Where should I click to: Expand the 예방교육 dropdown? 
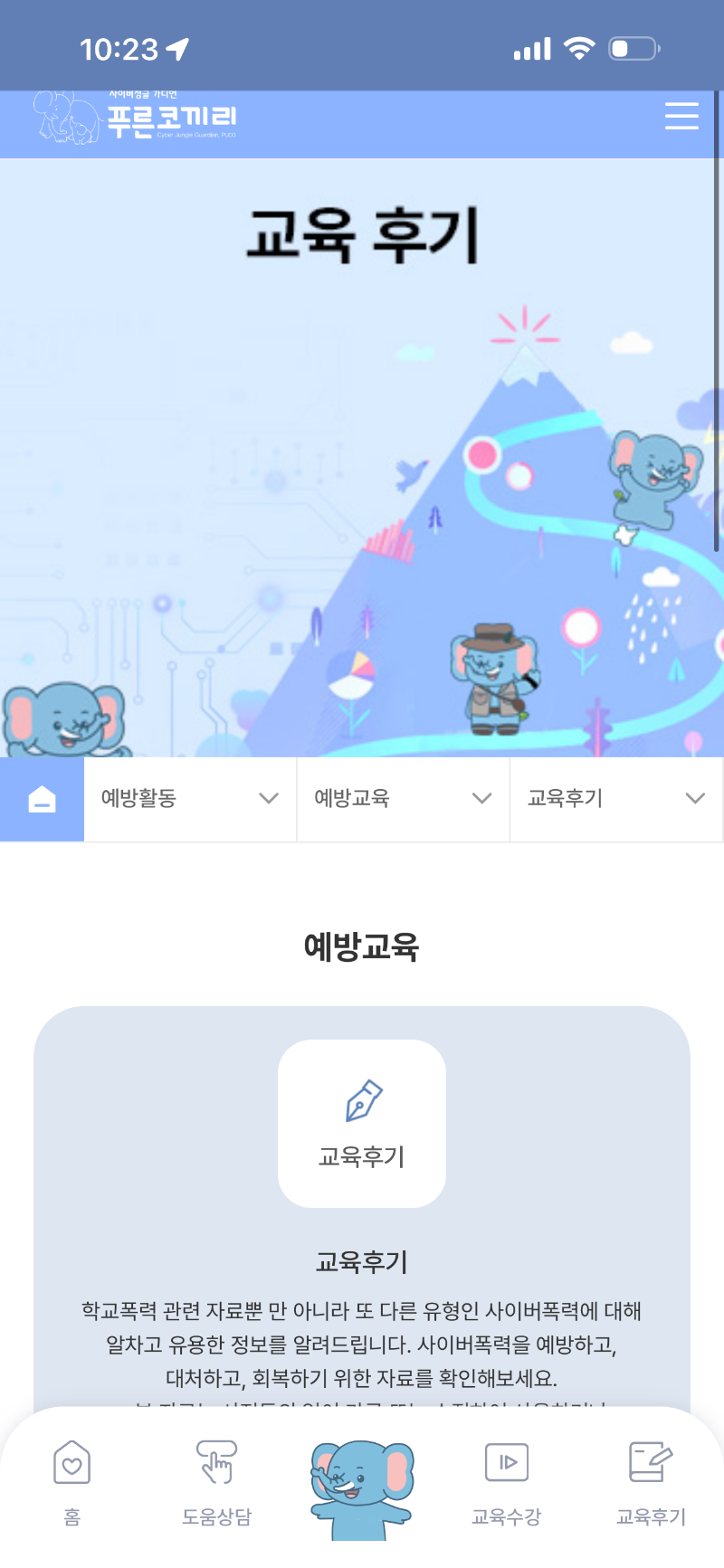404,799
